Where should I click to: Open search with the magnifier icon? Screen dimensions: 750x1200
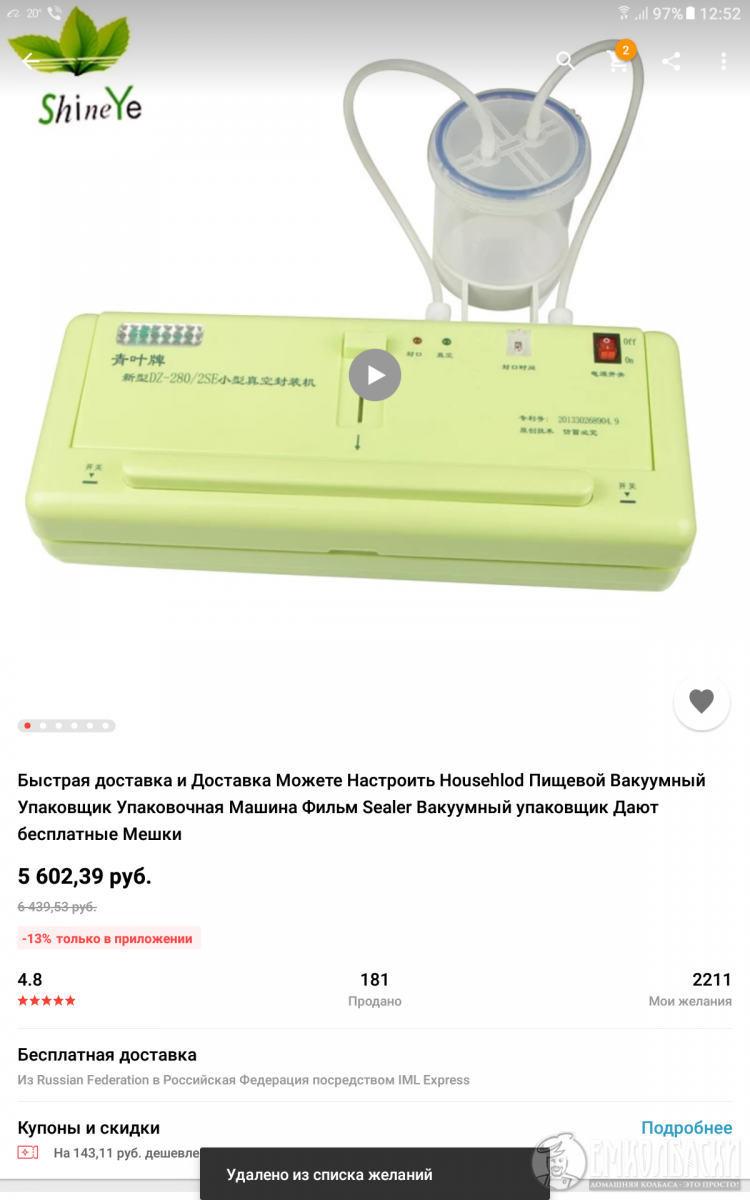pos(566,61)
